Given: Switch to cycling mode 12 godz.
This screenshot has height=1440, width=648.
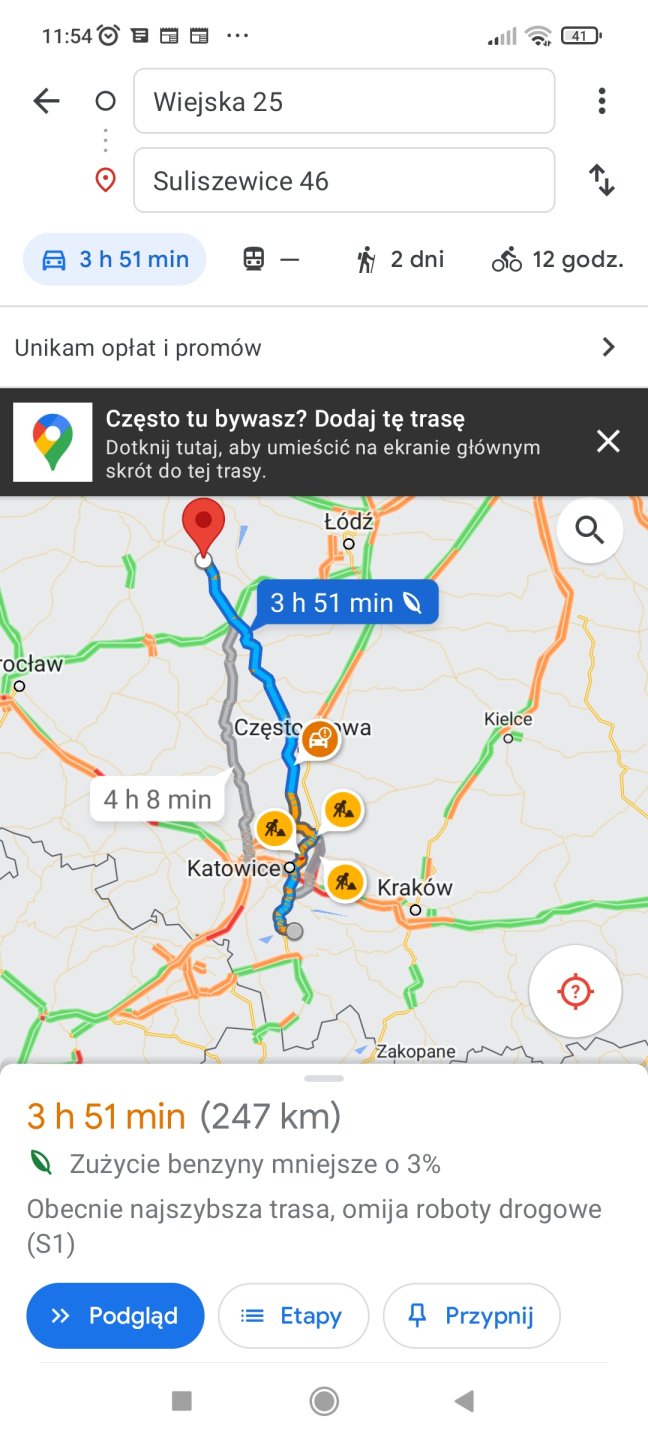Looking at the screenshot, I should [558, 260].
